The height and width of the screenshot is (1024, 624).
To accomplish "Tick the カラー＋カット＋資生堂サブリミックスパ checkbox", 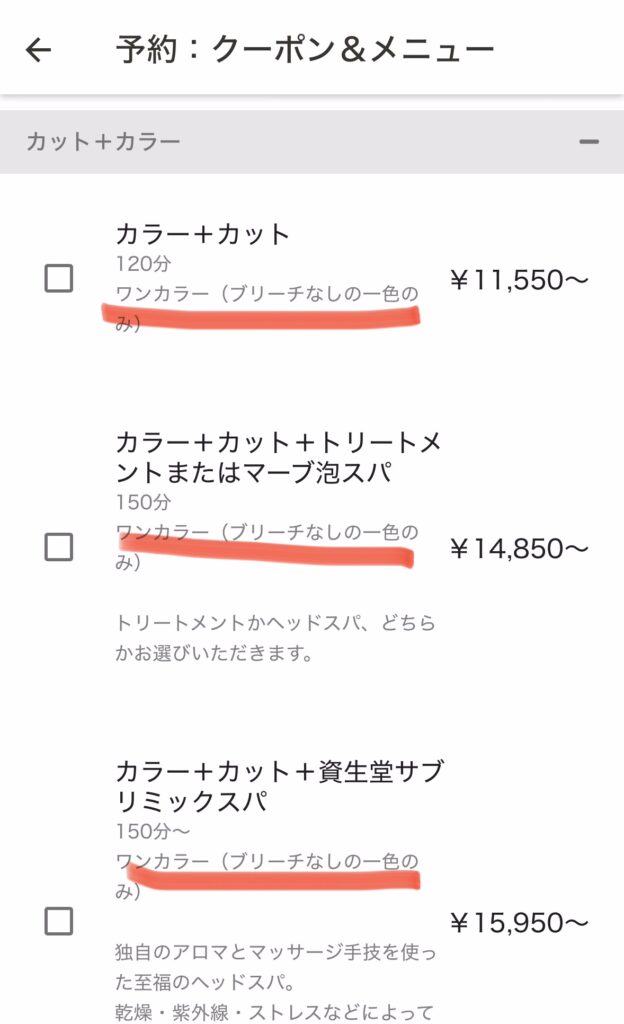I will (x=59, y=921).
